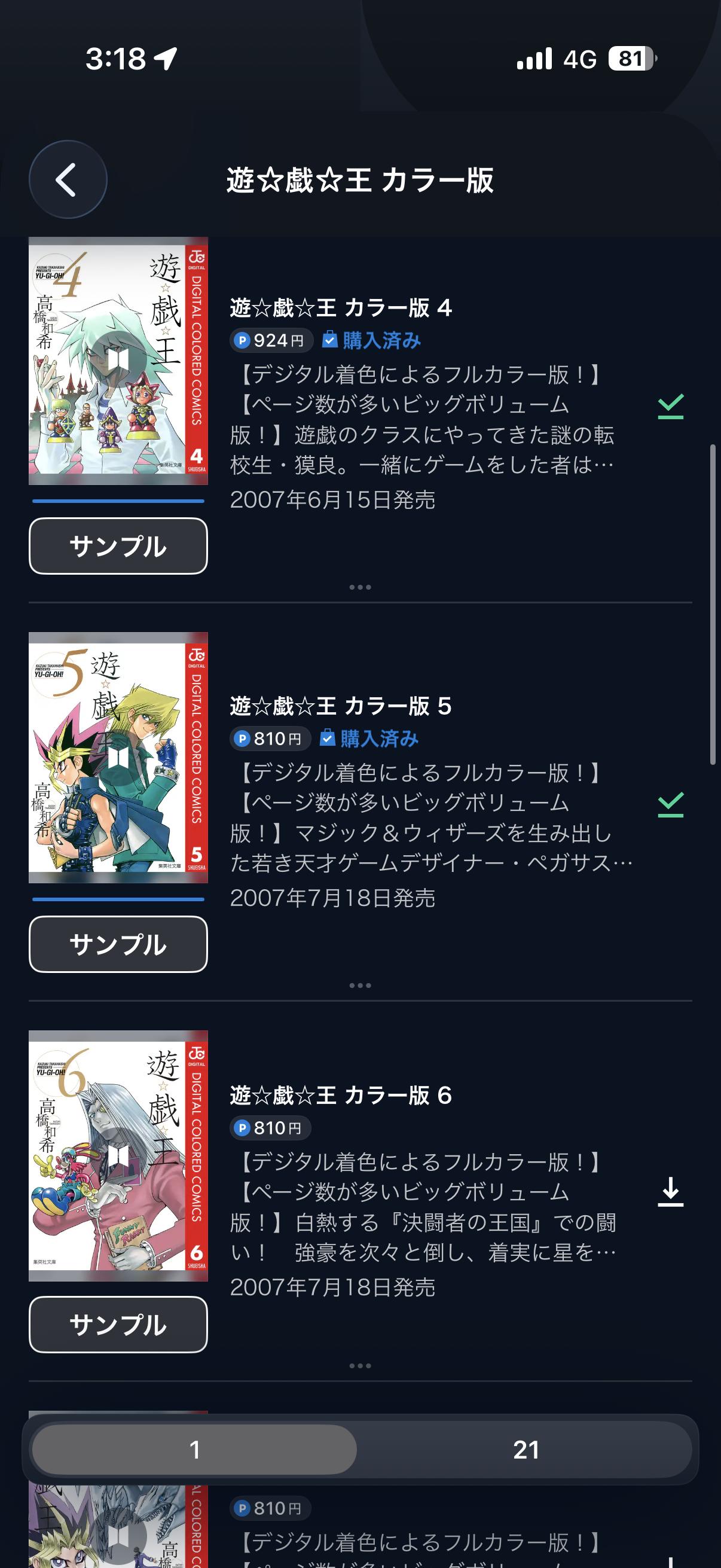Open the volume 5 cover thumbnail
This screenshot has height=1568, width=721.
point(118,758)
